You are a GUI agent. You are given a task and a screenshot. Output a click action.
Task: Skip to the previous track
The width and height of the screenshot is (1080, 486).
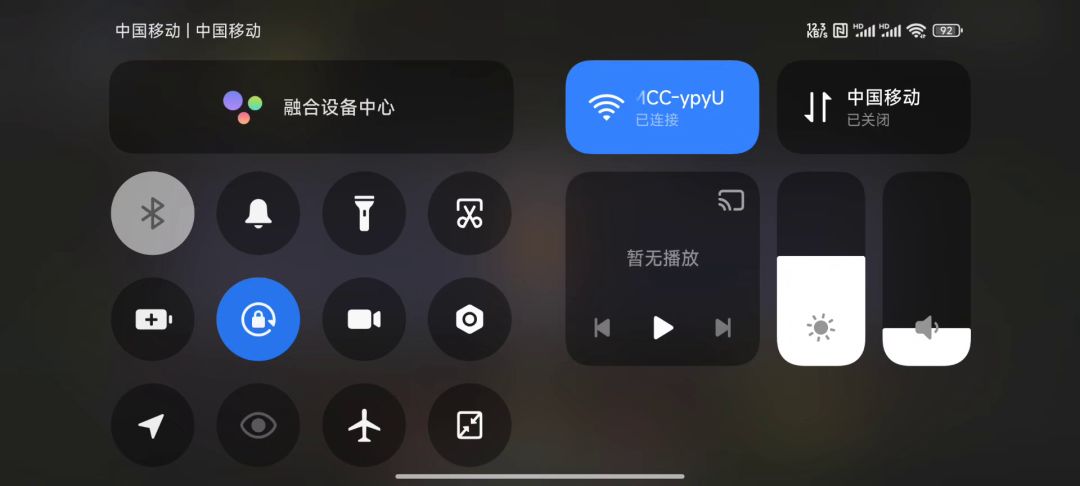[x=602, y=327]
